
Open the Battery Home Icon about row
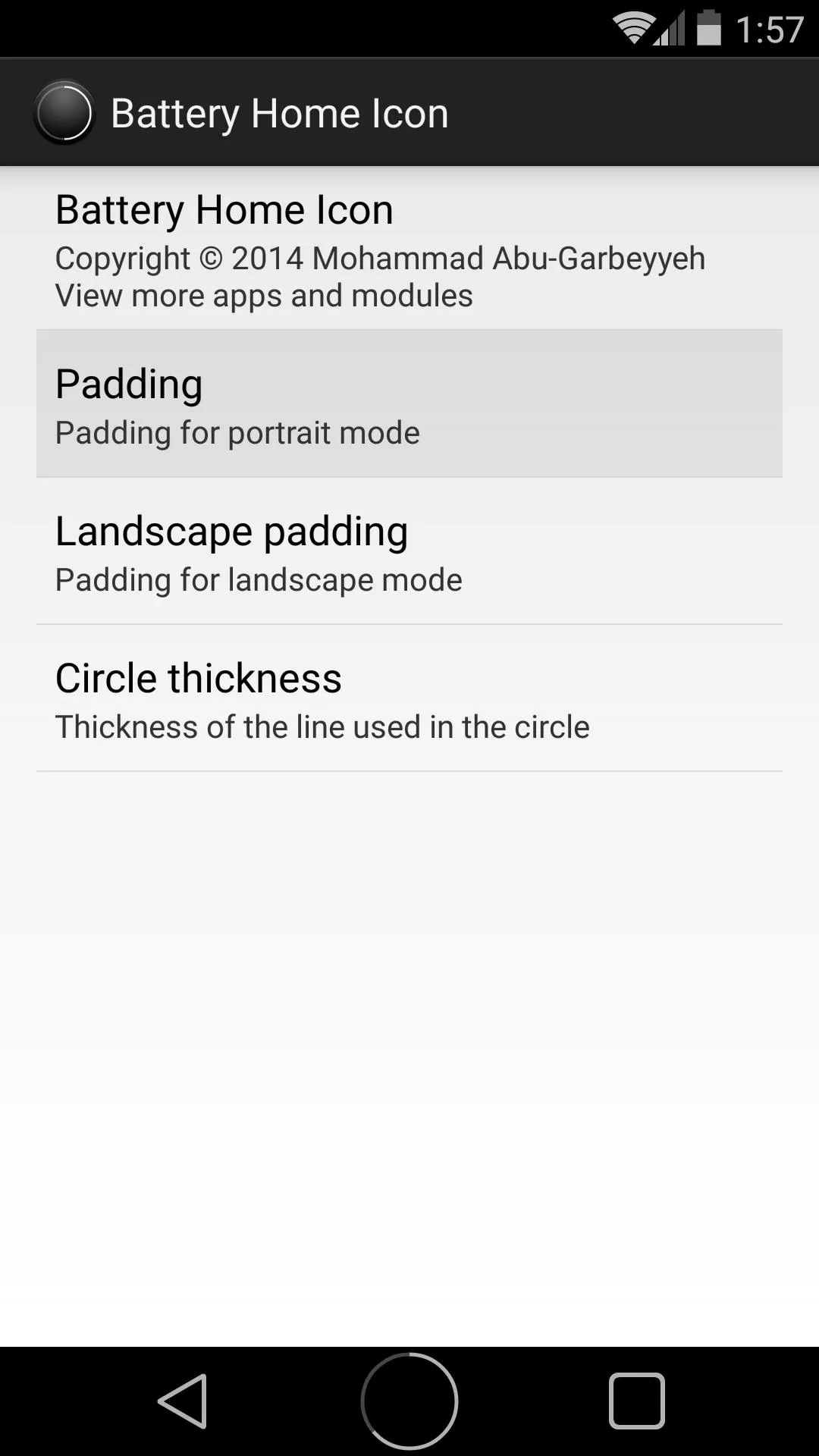409,249
